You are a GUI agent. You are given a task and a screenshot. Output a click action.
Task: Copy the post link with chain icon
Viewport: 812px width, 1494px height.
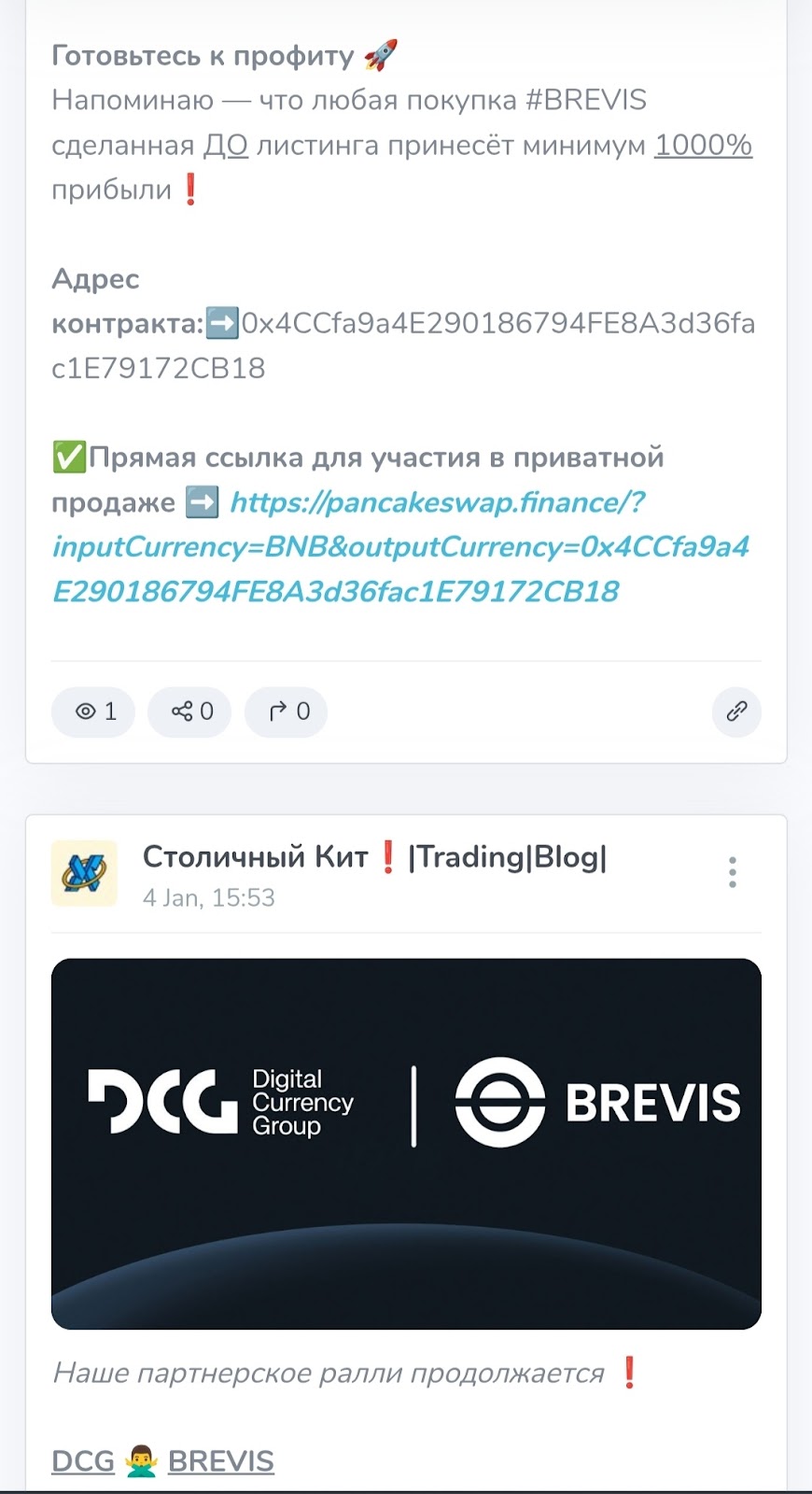tap(736, 712)
